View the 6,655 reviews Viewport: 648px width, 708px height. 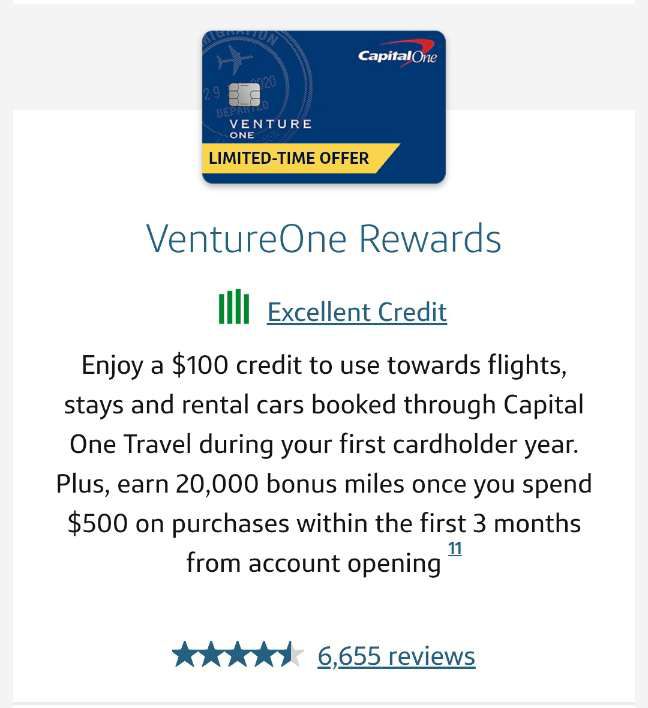[x=396, y=656]
